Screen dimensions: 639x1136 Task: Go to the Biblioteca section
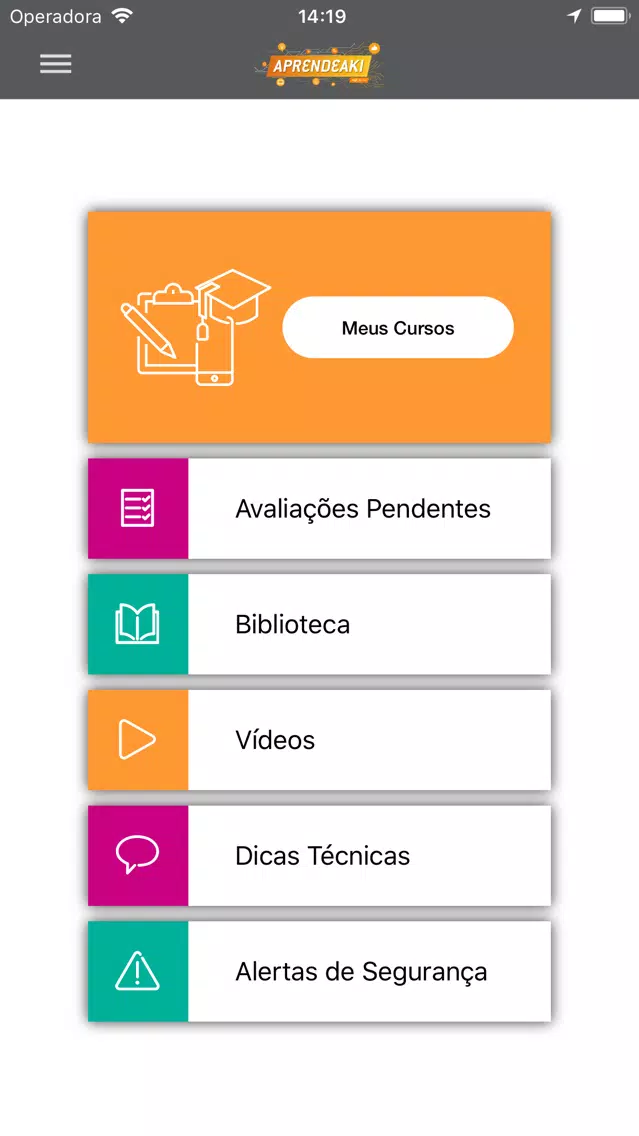click(x=319, y=625)
